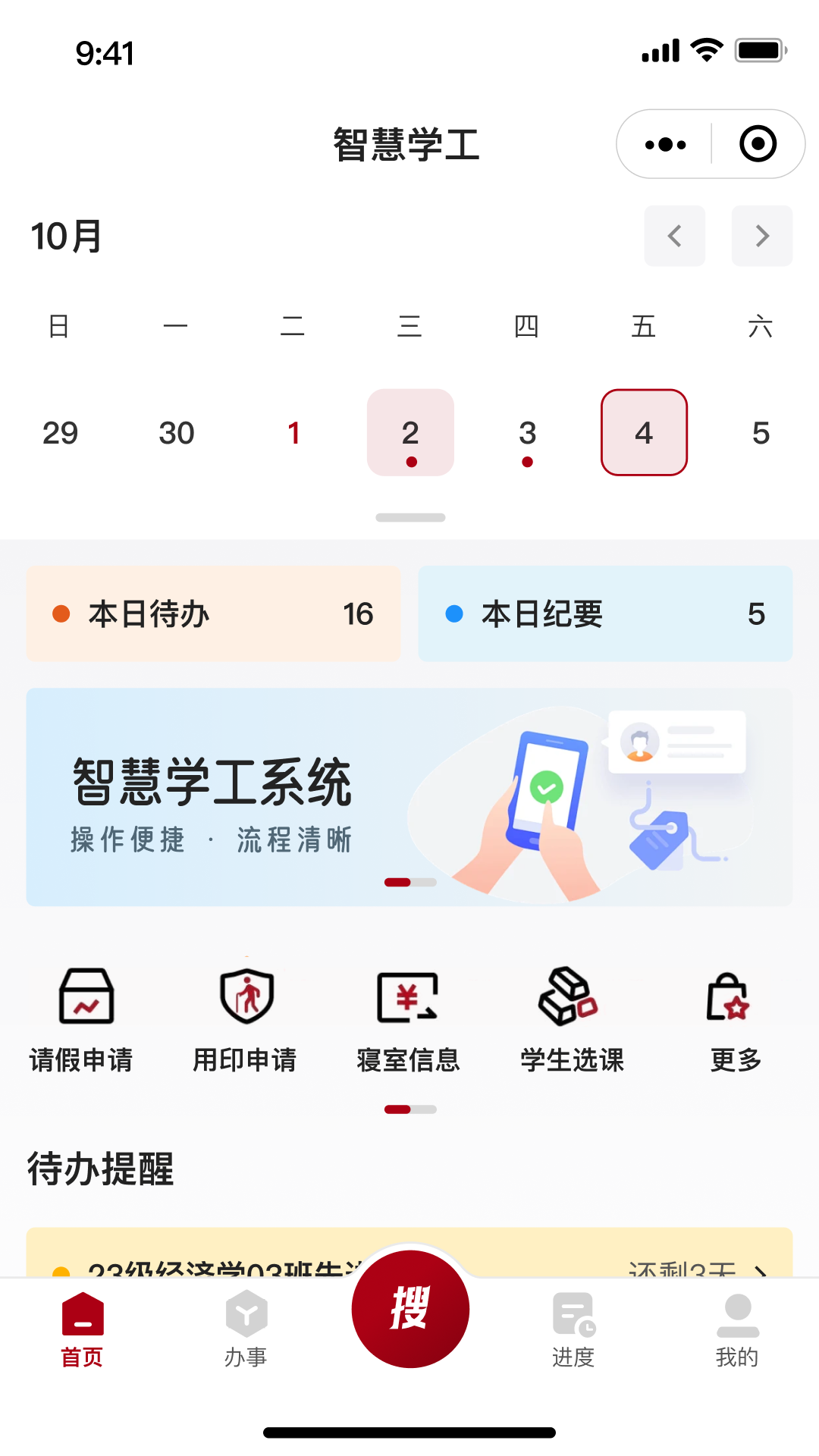Tap the banner pagination dot indicator

click(x=409, y=882)
